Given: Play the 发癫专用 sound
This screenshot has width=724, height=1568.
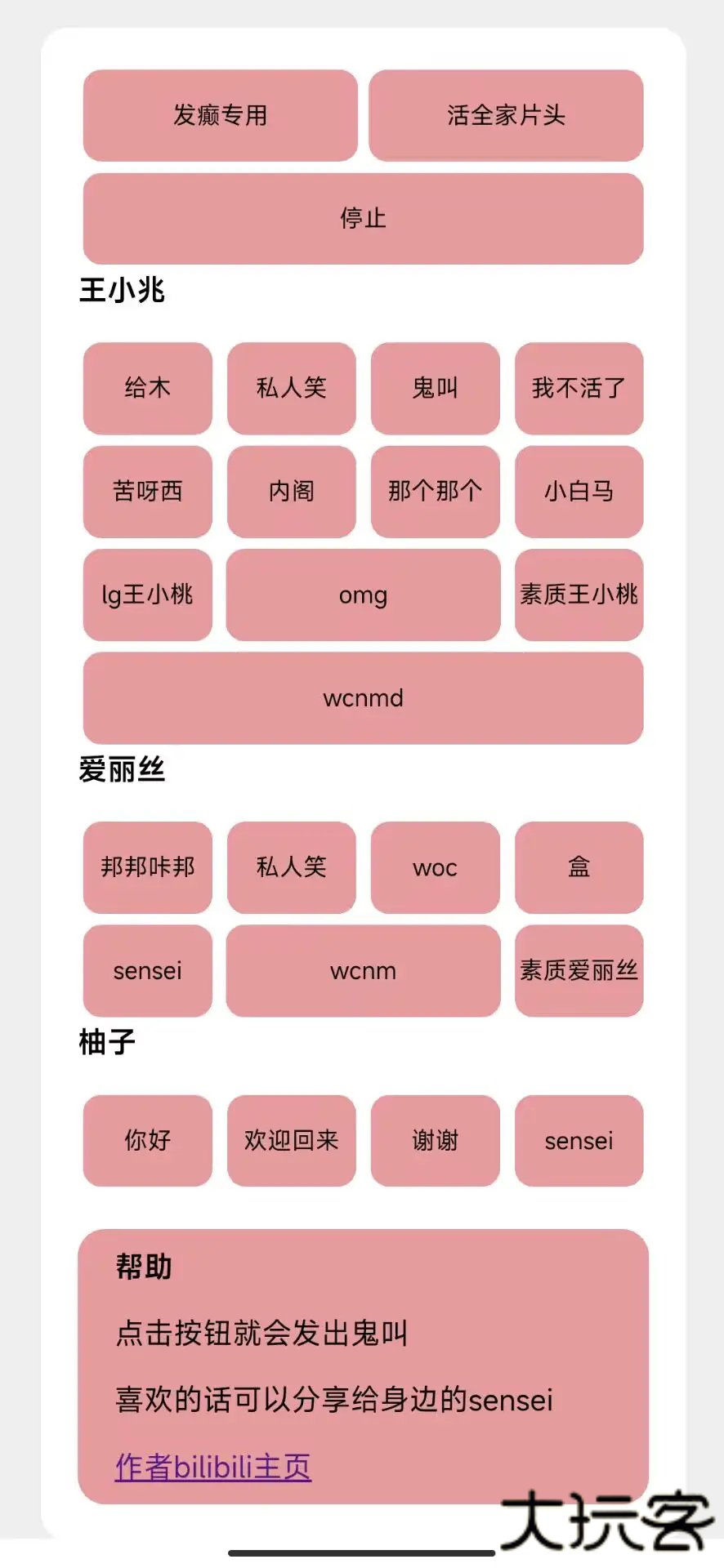Looking at the screenshot, I should tap(219, 115).
